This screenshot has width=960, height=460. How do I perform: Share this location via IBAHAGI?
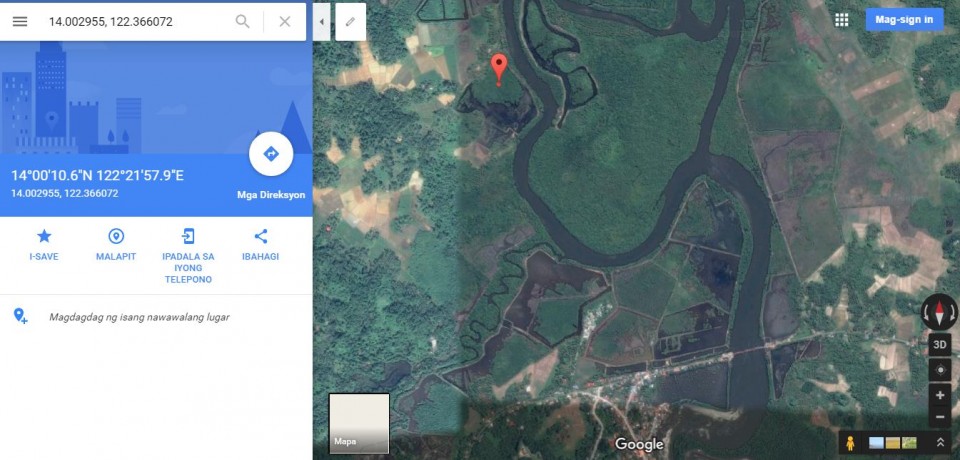tap(260, 243)
